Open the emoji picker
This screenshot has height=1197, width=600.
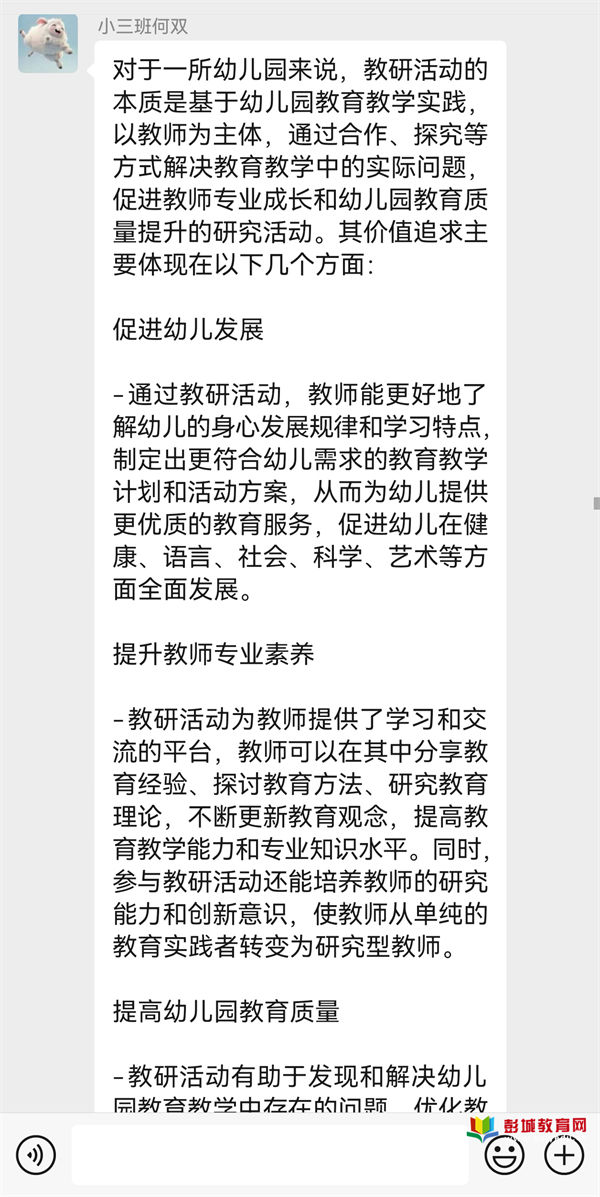point(505,1154)
